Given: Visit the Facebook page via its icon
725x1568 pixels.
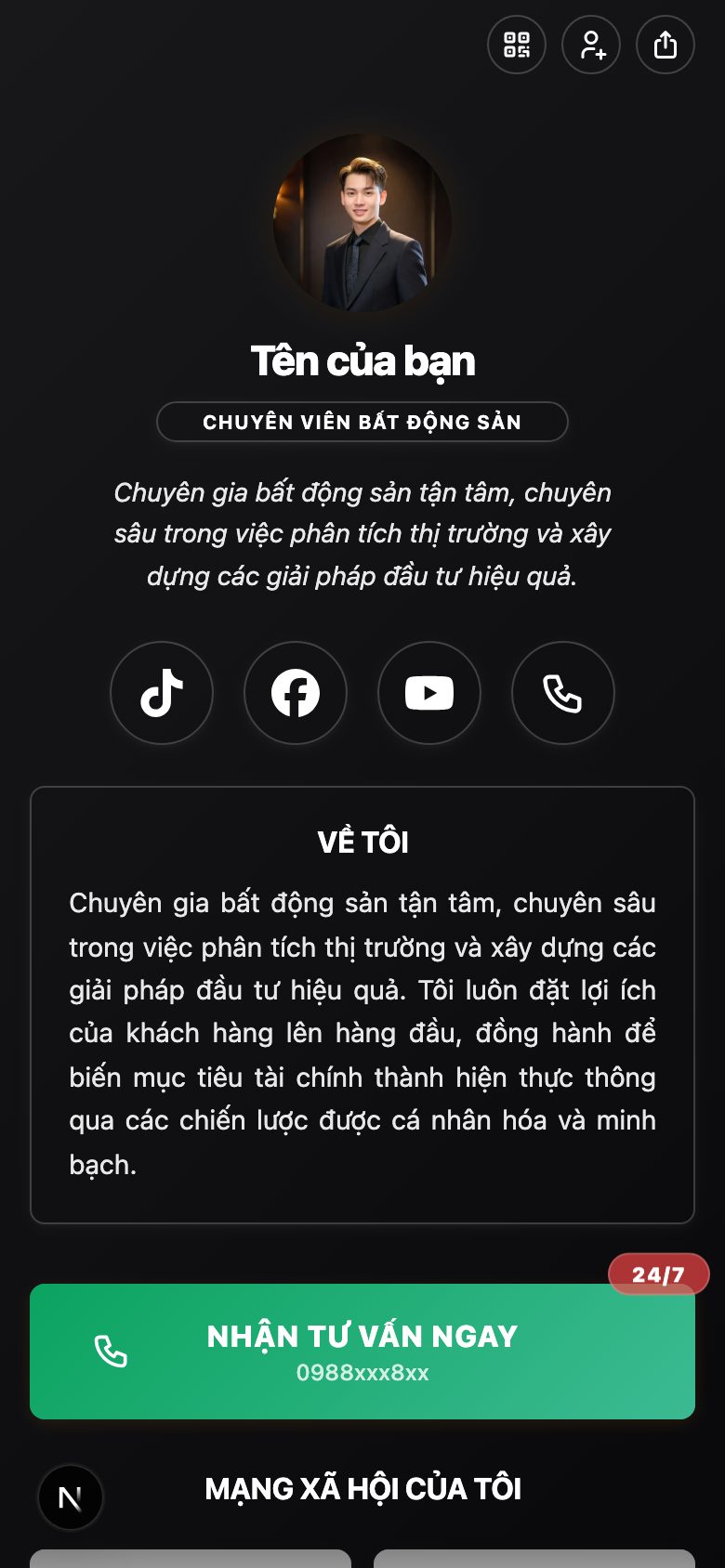Looking at the screenshot, I should coord(295,693).
